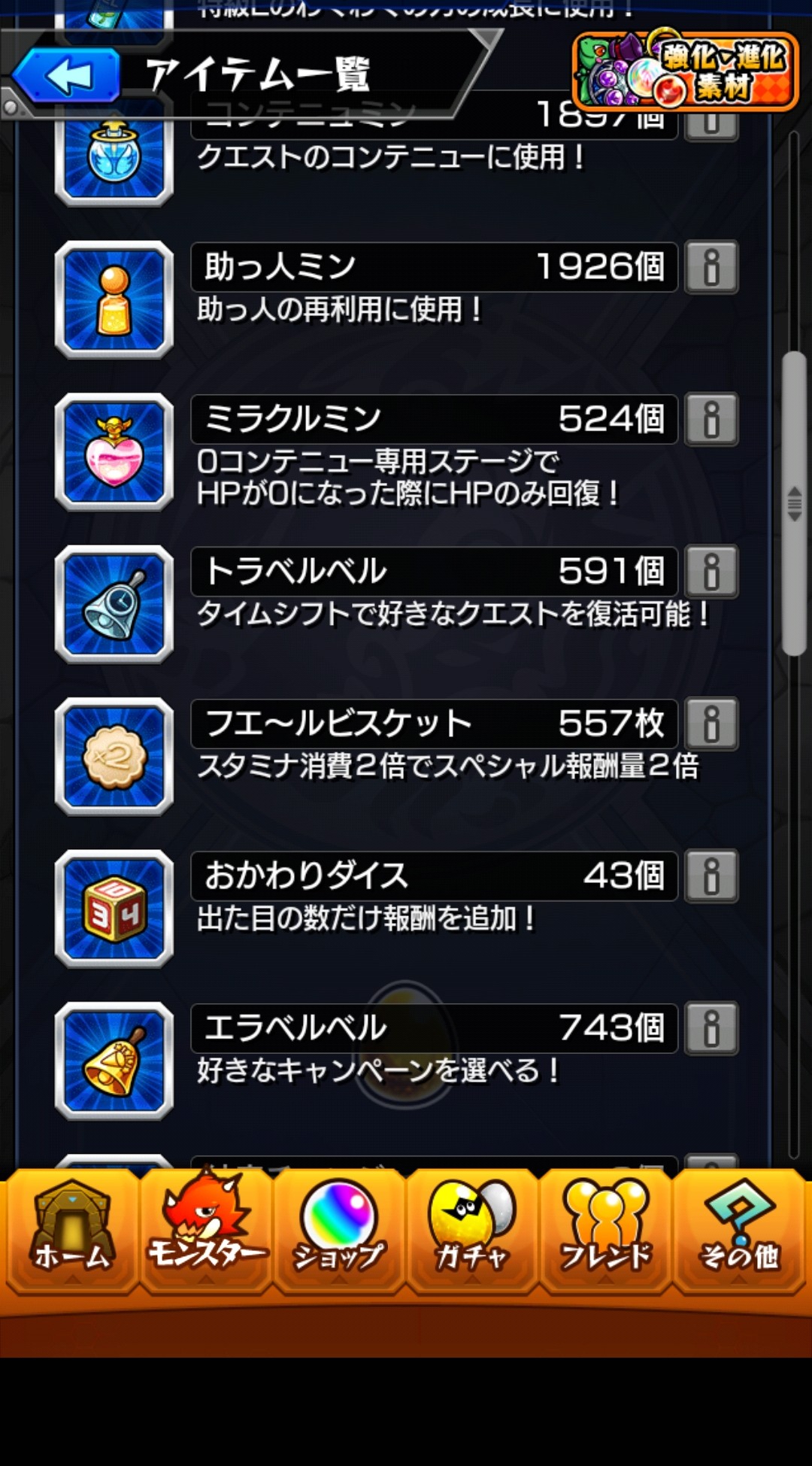Viewport: 812px width, 1466px height.
Task: Show info for エラベルベル
Action: (710, 1028)
